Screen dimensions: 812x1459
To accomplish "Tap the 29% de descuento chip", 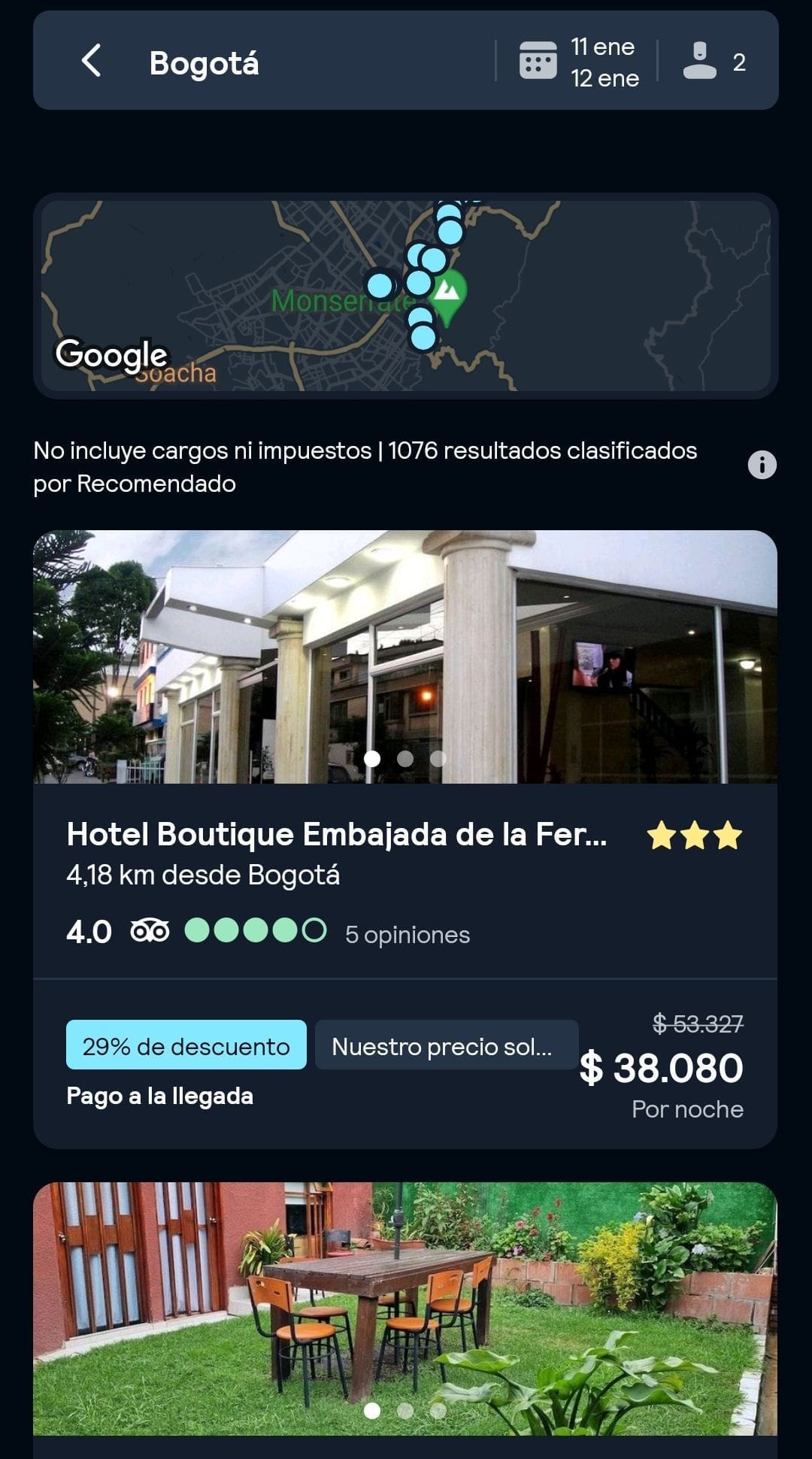I will pos(186,1045).
